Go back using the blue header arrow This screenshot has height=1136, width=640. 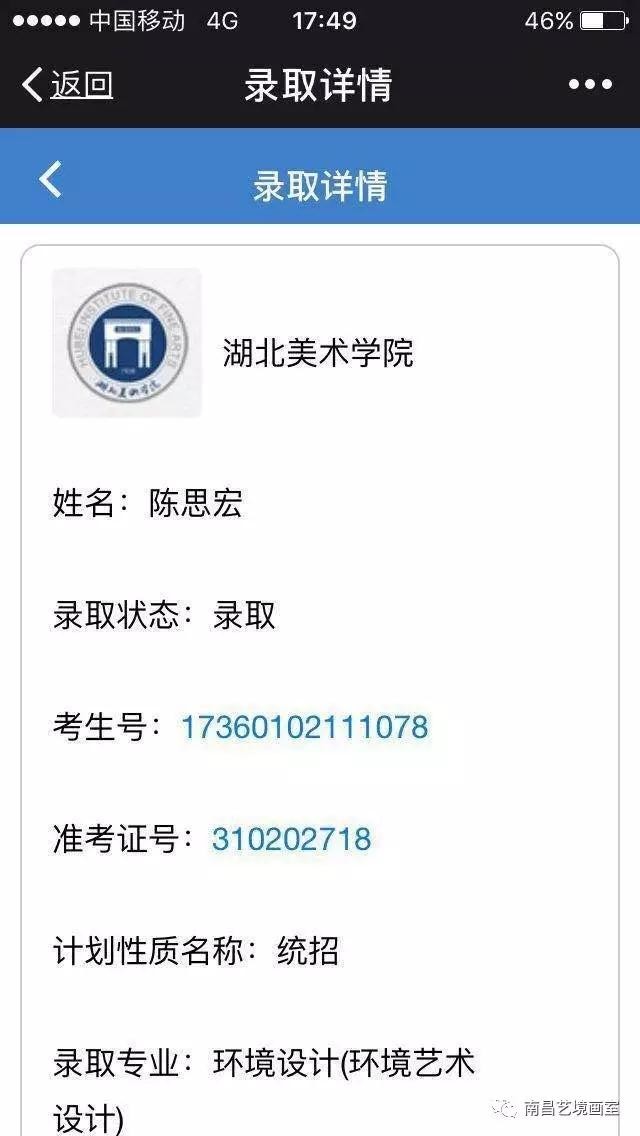pos(50,180)
